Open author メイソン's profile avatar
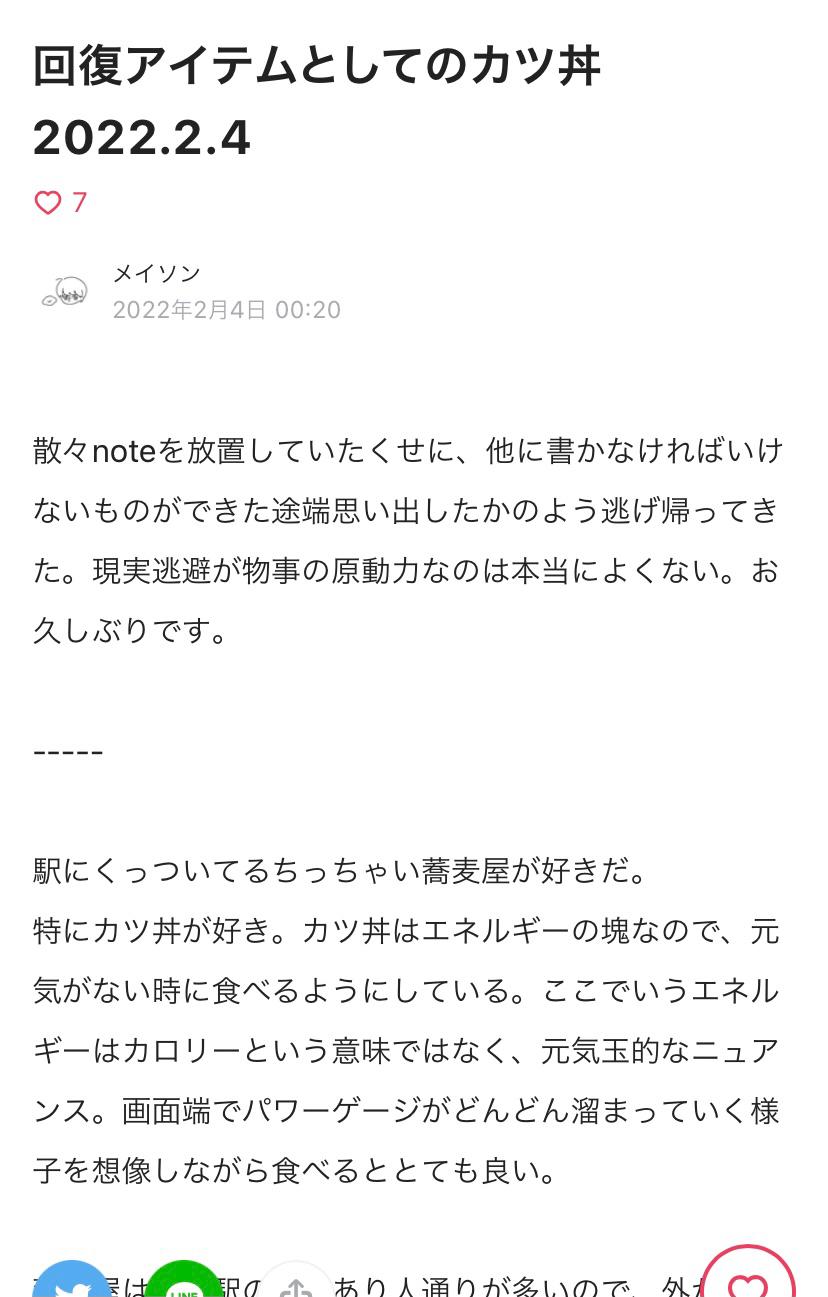Viewport: 828px width, 1297px height. click(65, 292)
